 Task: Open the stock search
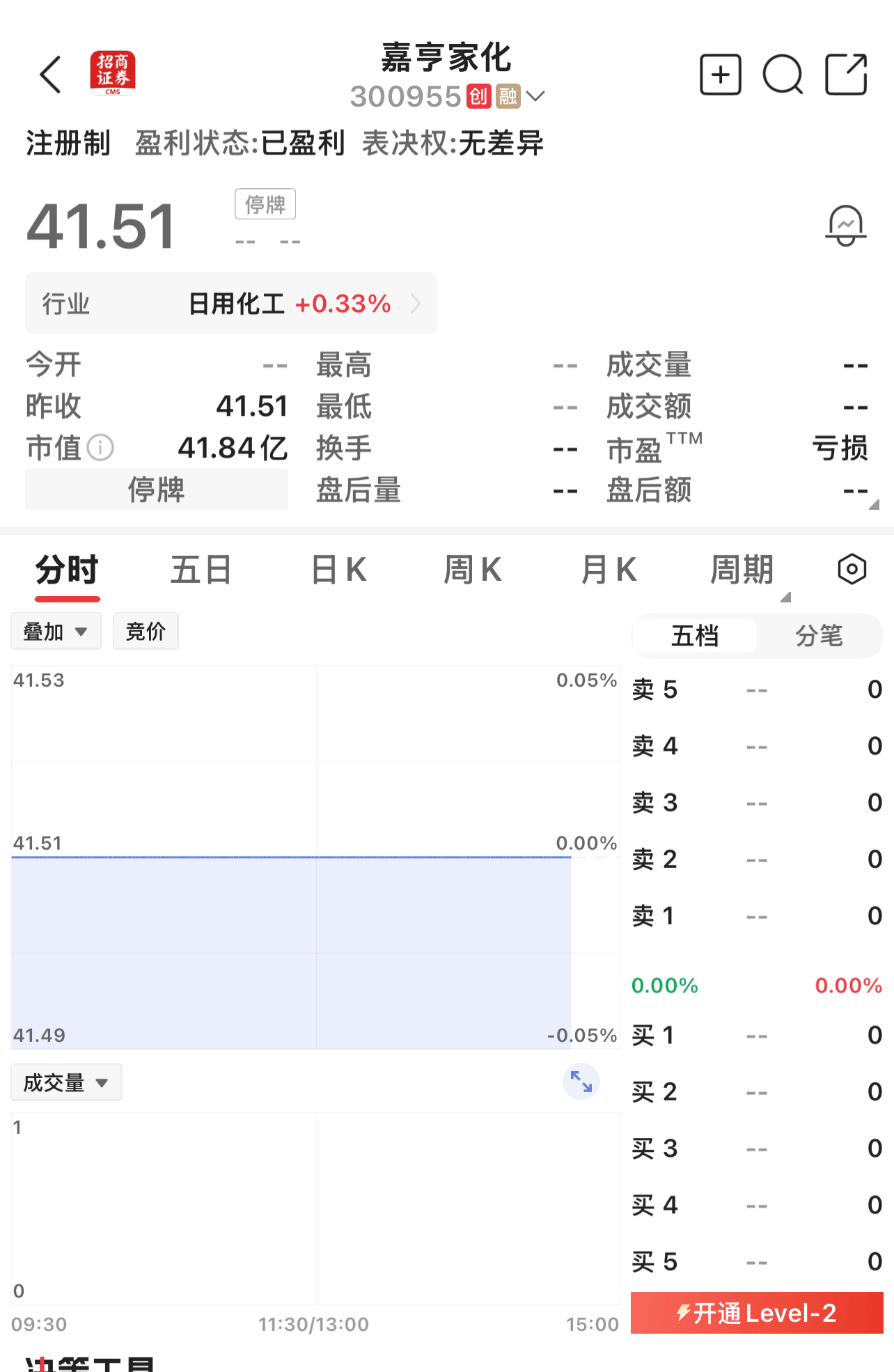click(783, 75)
